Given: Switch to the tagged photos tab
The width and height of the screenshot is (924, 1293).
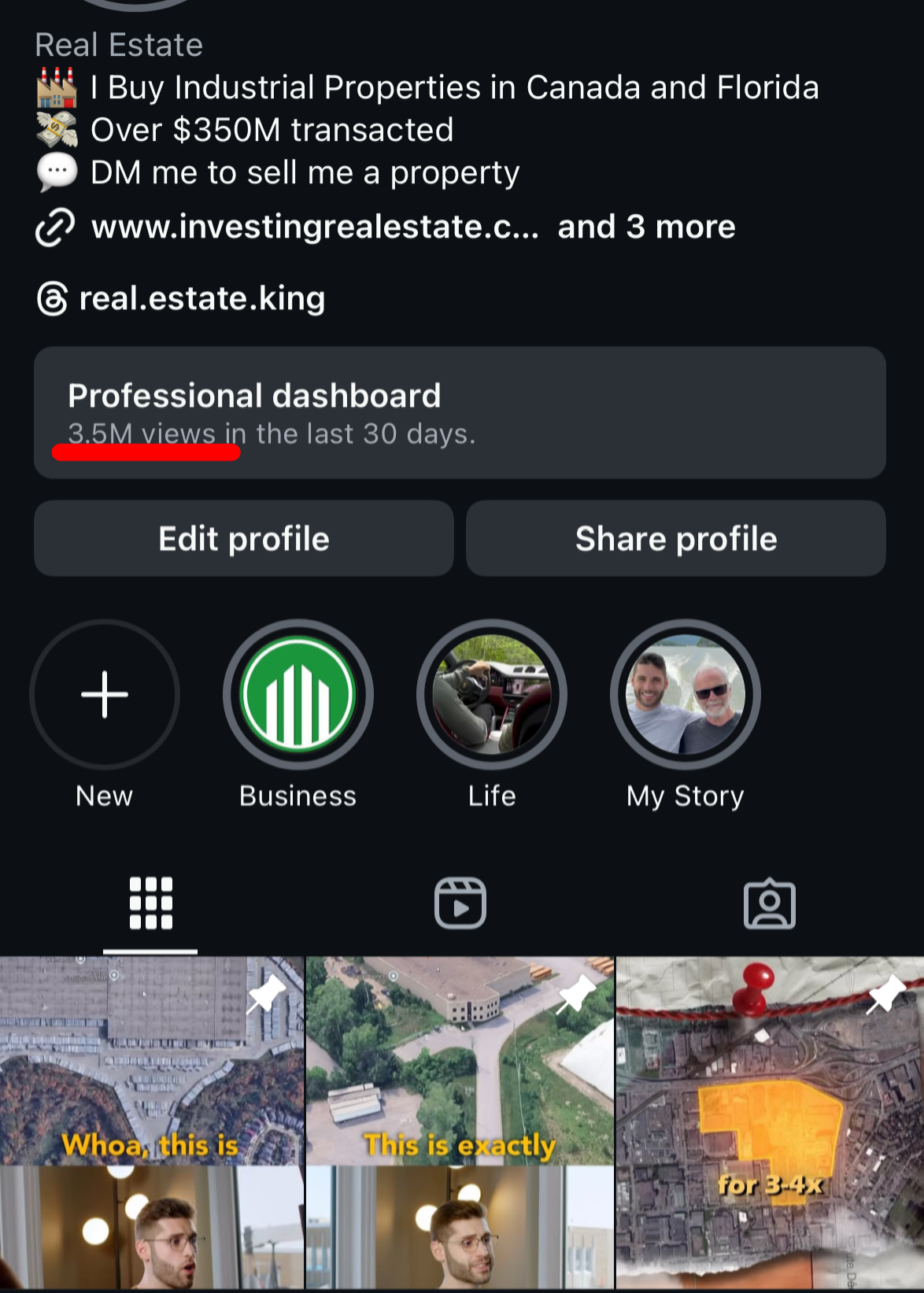Looking at the screenshot, I should click(770, 903).
